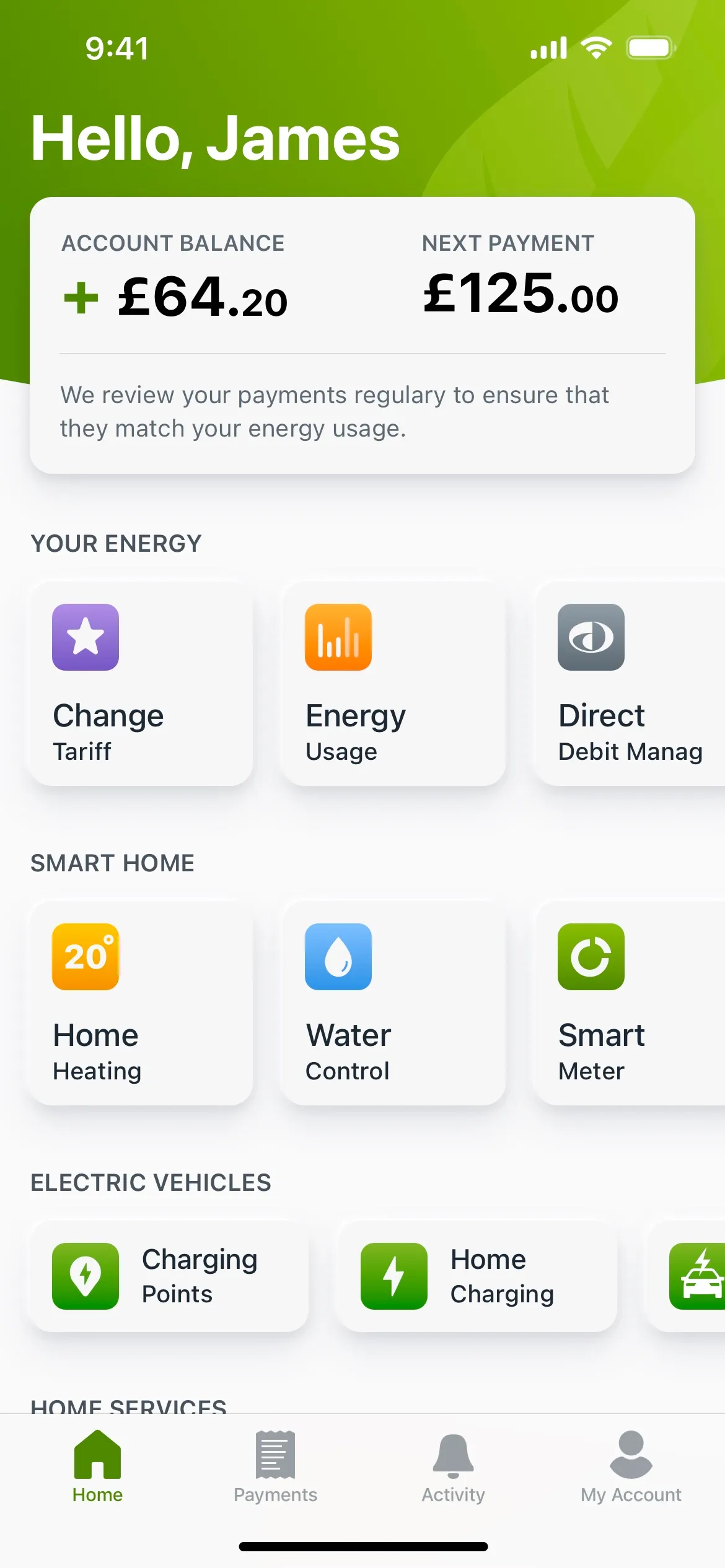Switch to the Activity tab
Image resolution: width=725 pixels, height=1568 pixels.
(x=453, y=1468)
